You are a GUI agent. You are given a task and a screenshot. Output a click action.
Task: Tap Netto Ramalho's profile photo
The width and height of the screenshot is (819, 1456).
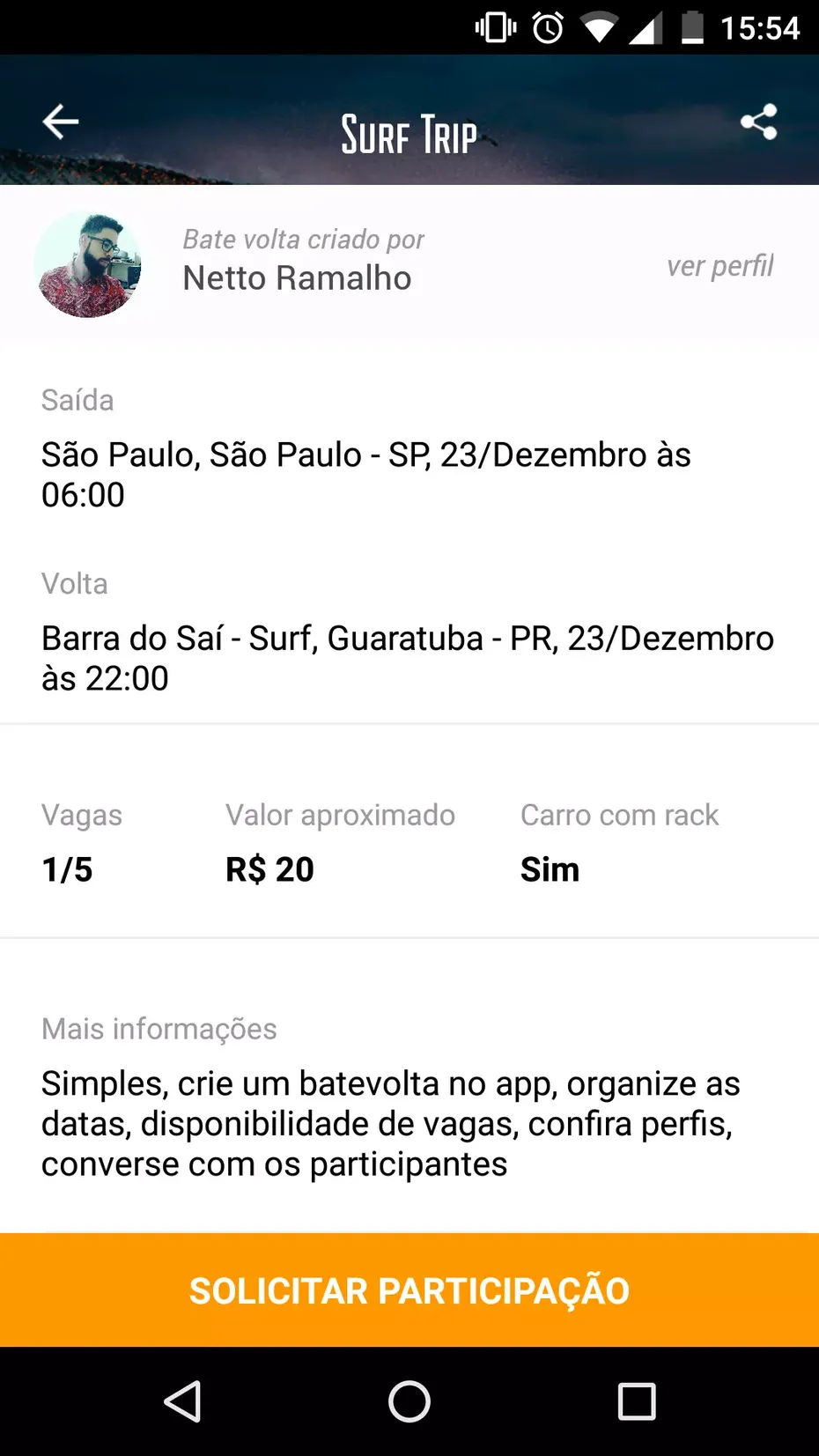pyautogui.click(x=88, y=265)
